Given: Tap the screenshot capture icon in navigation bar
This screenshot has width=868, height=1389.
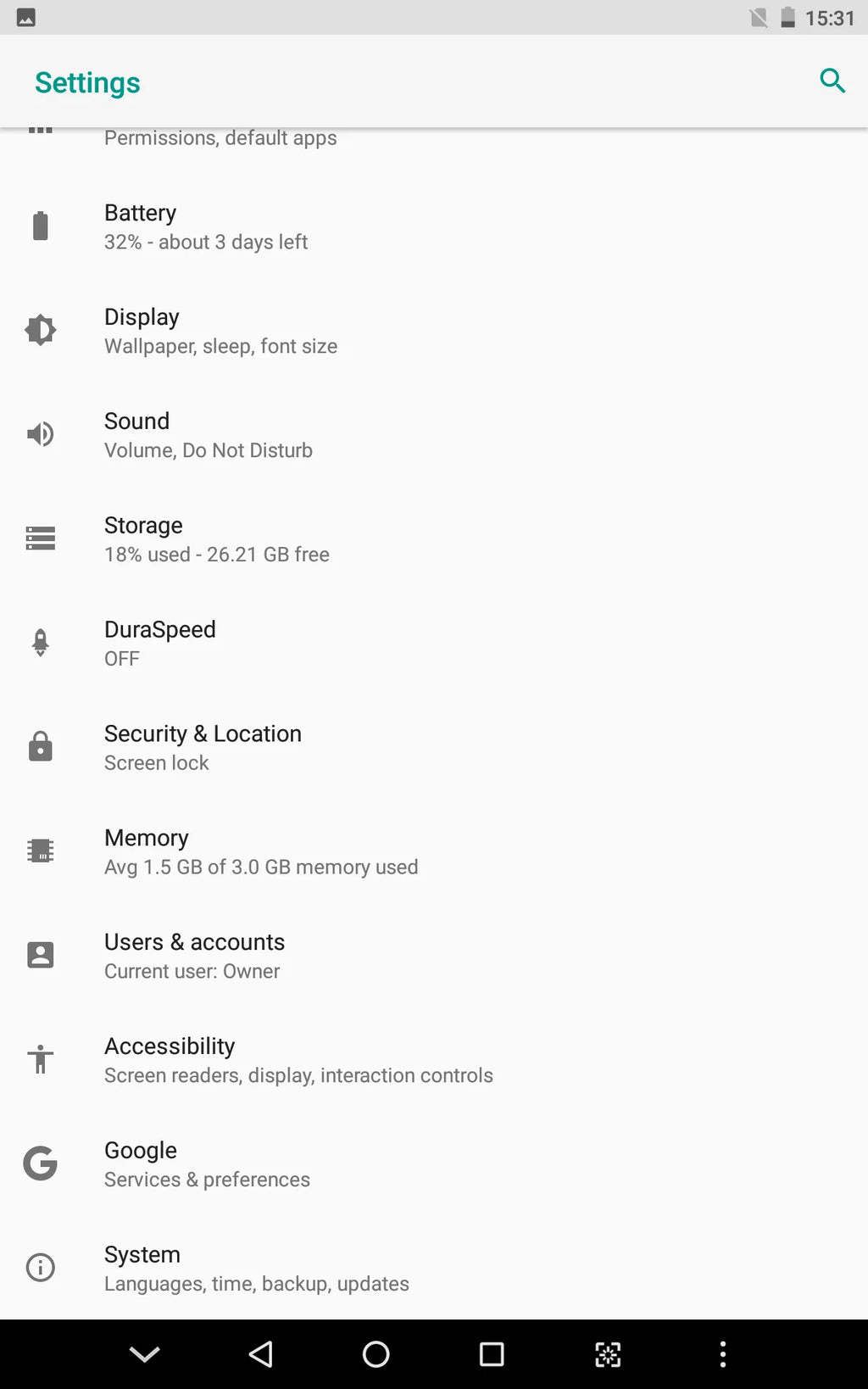Looking at the screenshot, I should (x=608, y=1354).
